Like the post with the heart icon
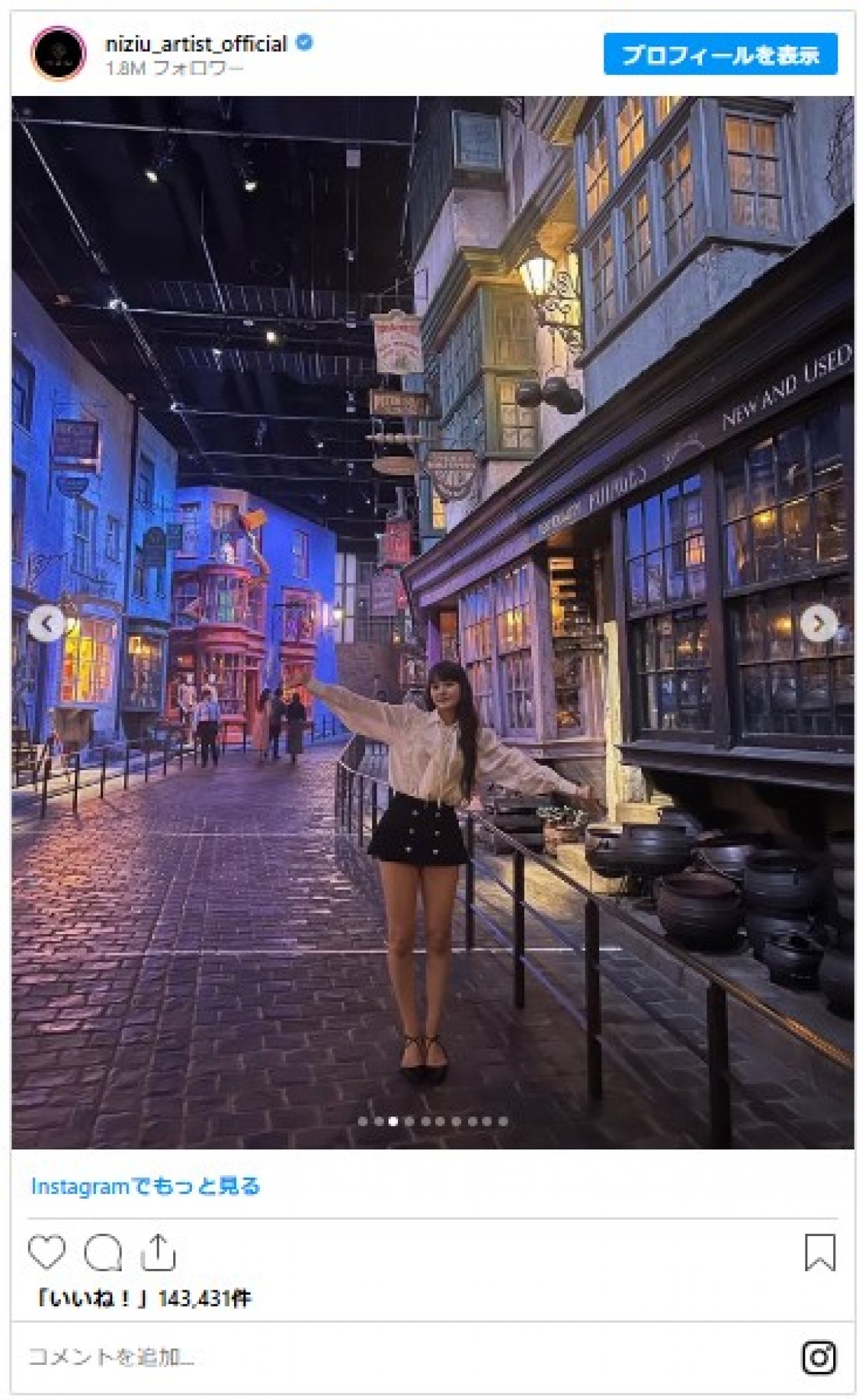The image size is (859, 1400). 47,1252
